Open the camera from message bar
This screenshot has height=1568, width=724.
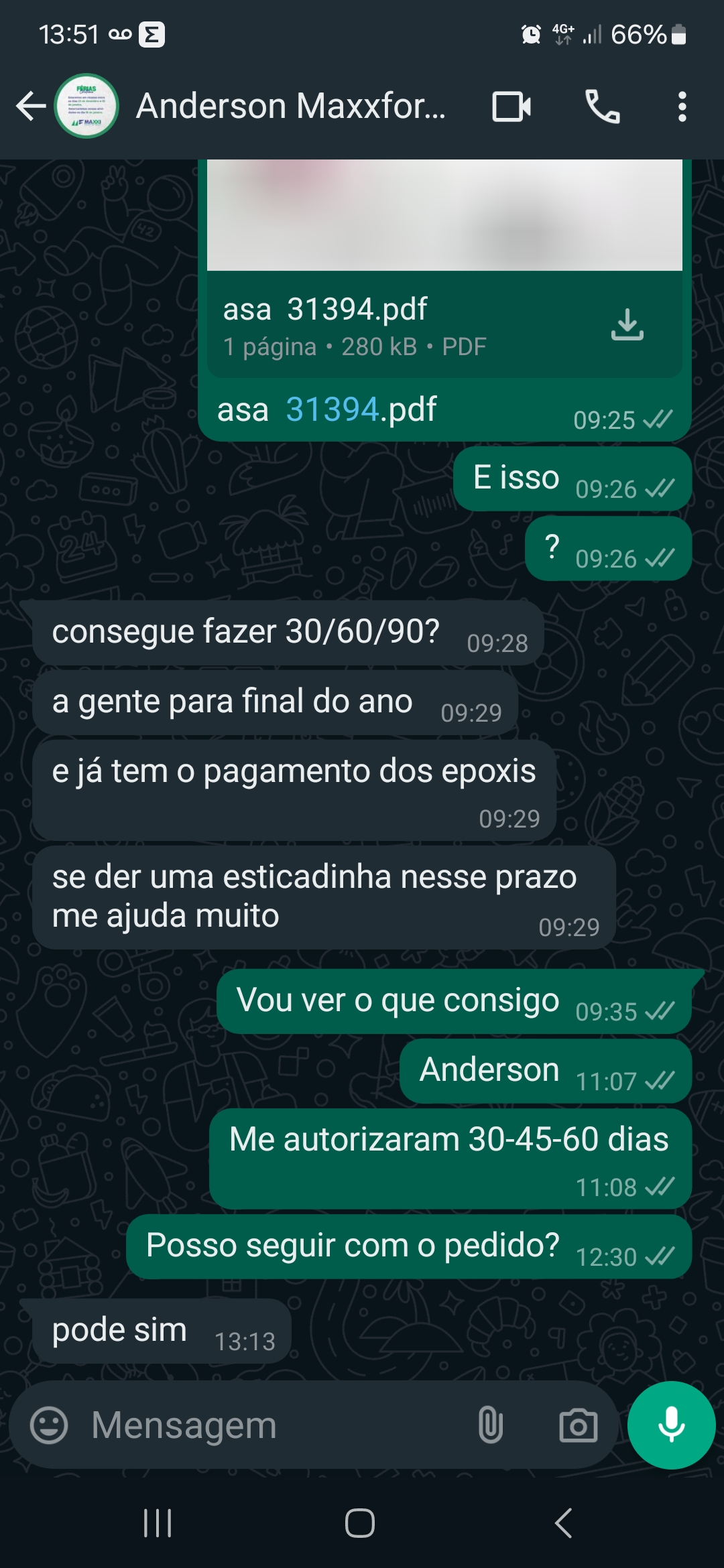click(x=578, y=1425)
